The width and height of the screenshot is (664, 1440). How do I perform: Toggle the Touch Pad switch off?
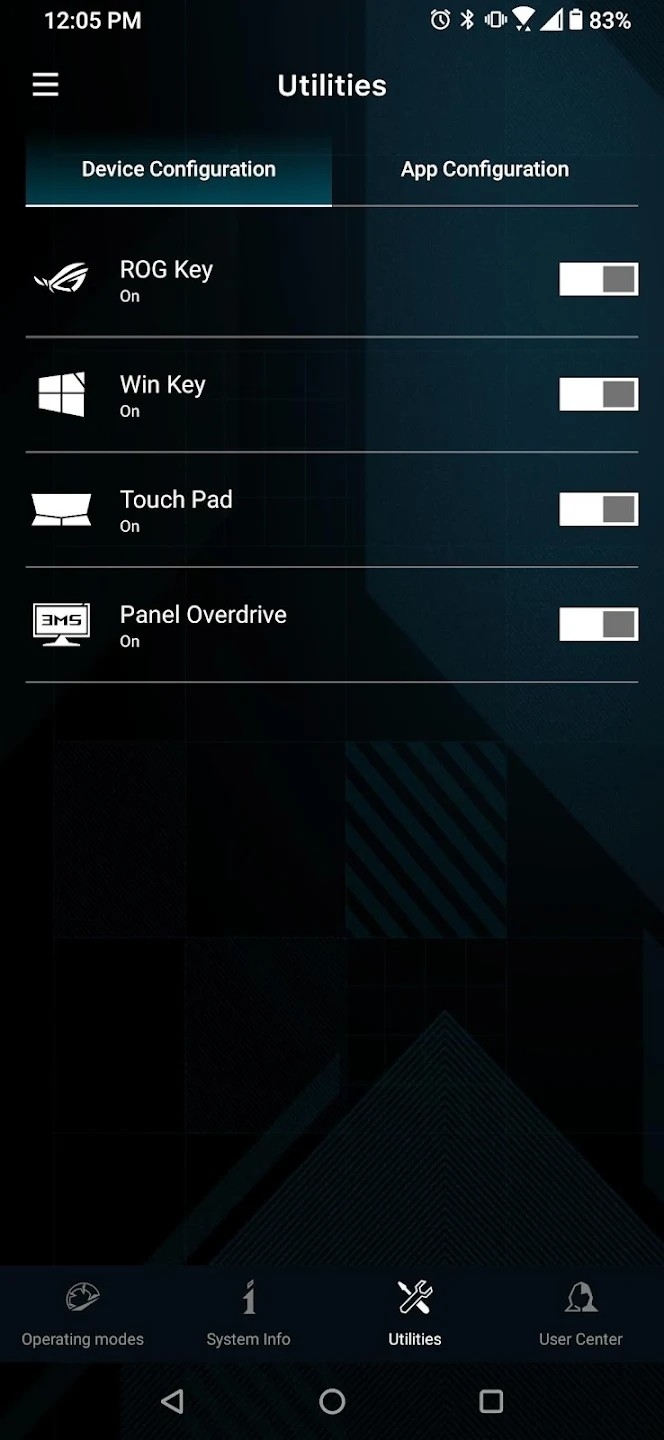[598, 510]
